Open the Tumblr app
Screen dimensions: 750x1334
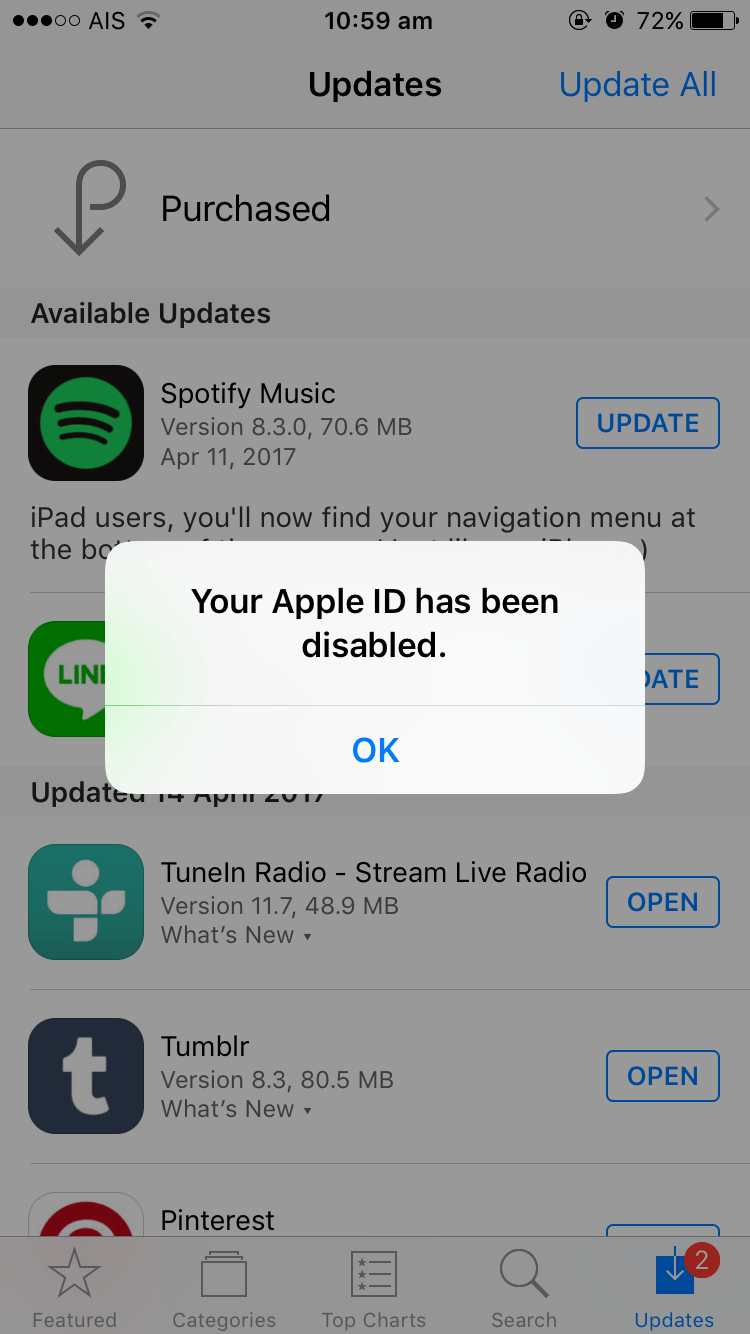(663, 1076)
